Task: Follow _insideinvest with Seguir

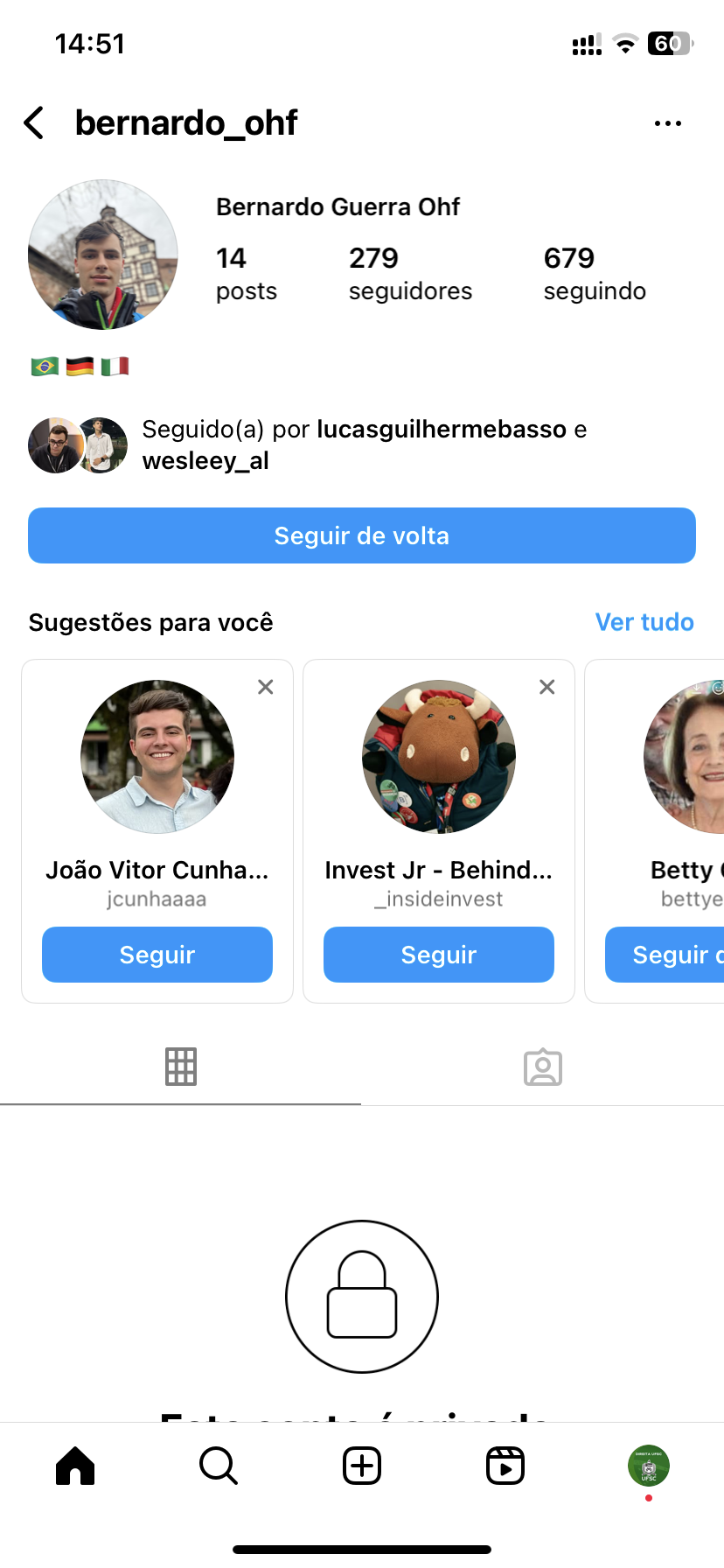Action: [439, 955]
